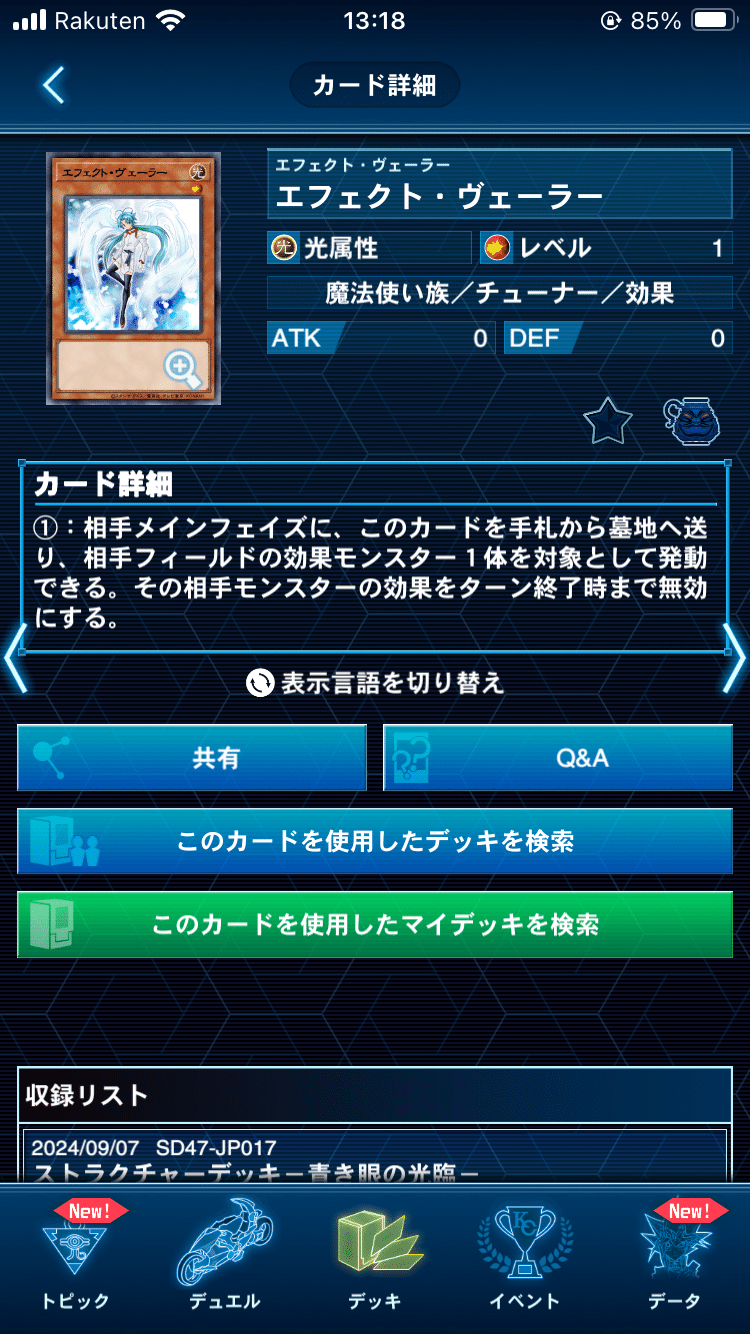Screen dimensions: 750x1334
Task: Open the Q&A for this card
Action: [558, 758]
